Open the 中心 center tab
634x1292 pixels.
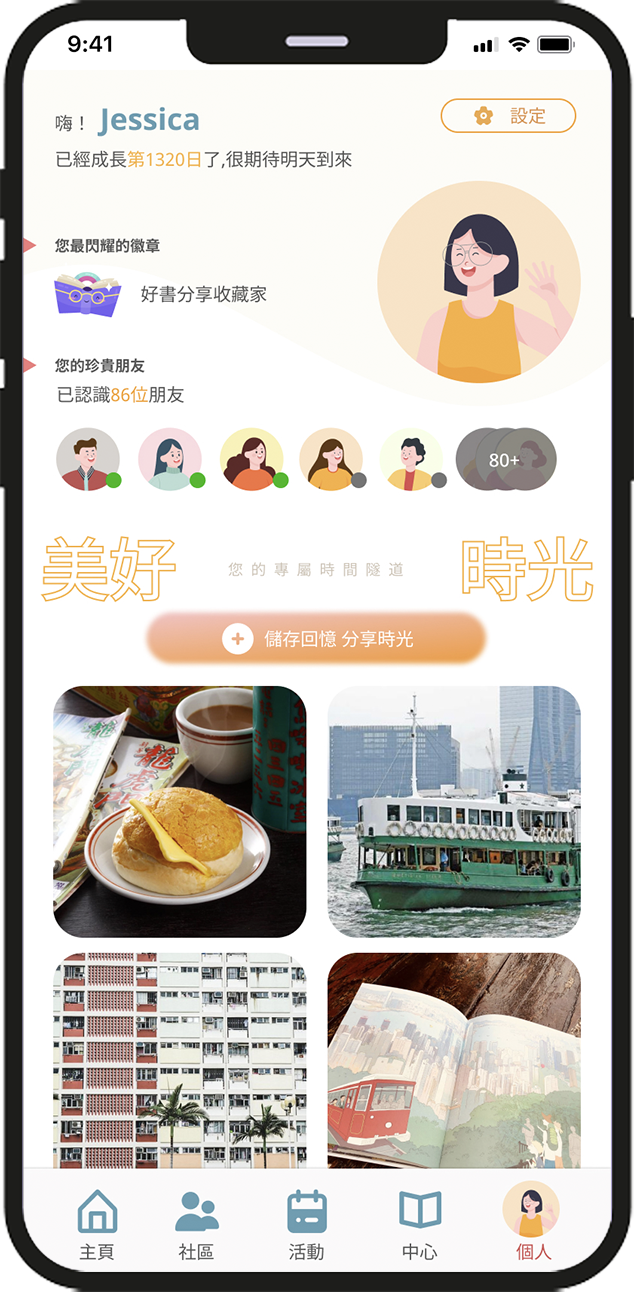click(419, 1223)
